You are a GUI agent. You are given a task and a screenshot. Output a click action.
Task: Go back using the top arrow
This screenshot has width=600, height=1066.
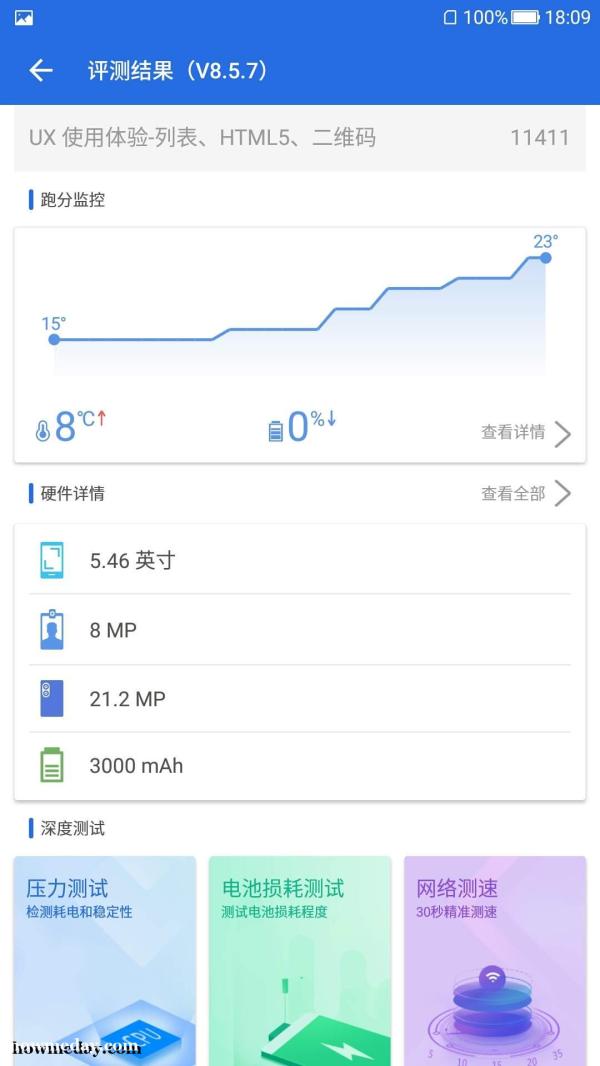41,71
